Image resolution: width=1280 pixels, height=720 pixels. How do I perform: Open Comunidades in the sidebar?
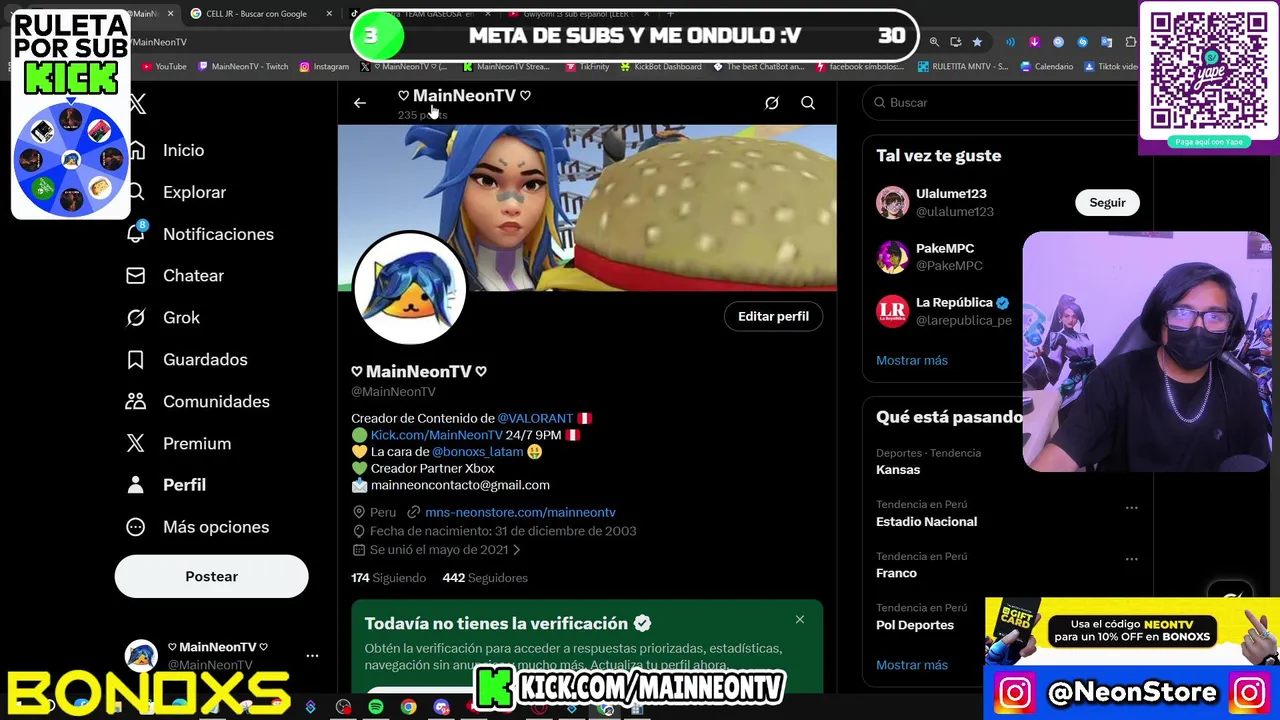click(x=215, y=402)
